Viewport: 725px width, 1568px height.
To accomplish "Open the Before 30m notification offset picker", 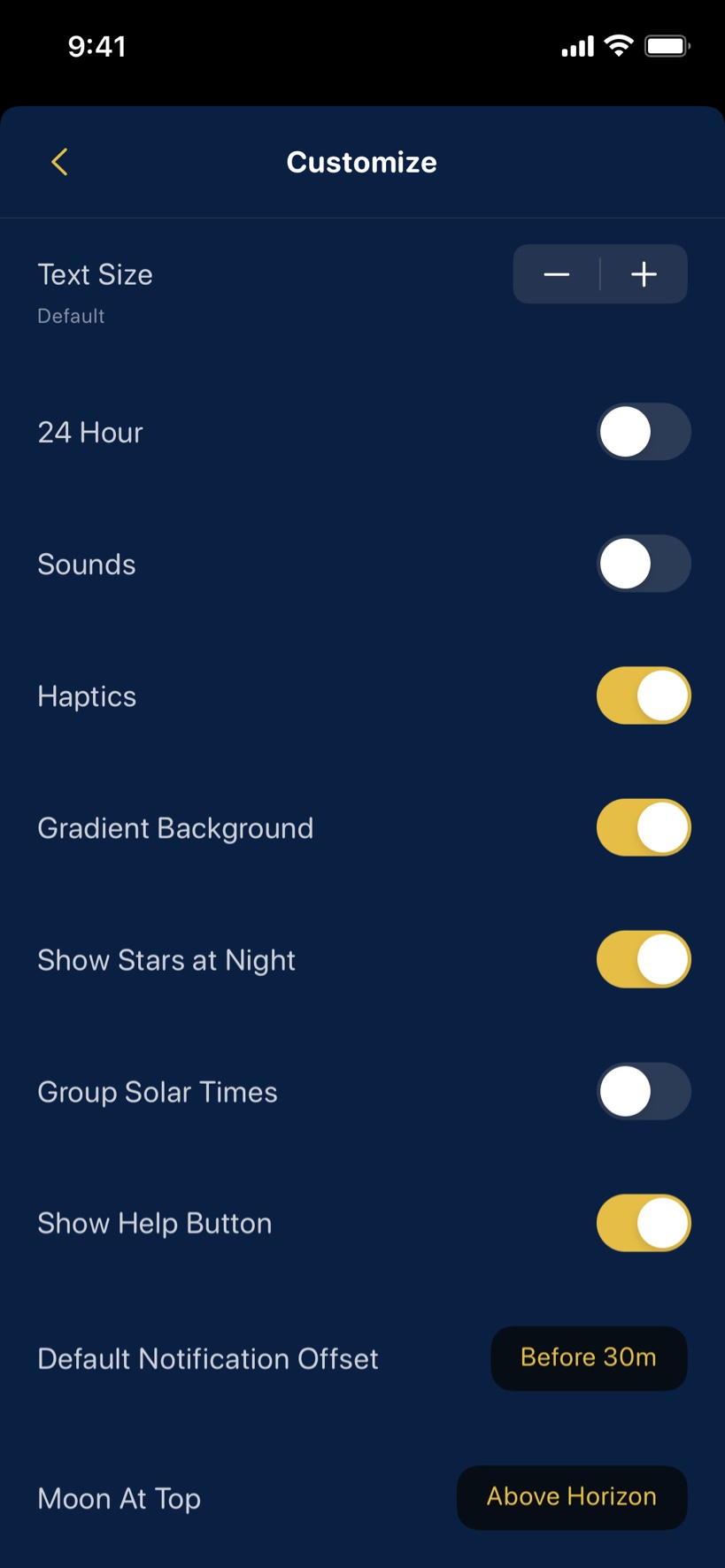I will point(589,1357).
